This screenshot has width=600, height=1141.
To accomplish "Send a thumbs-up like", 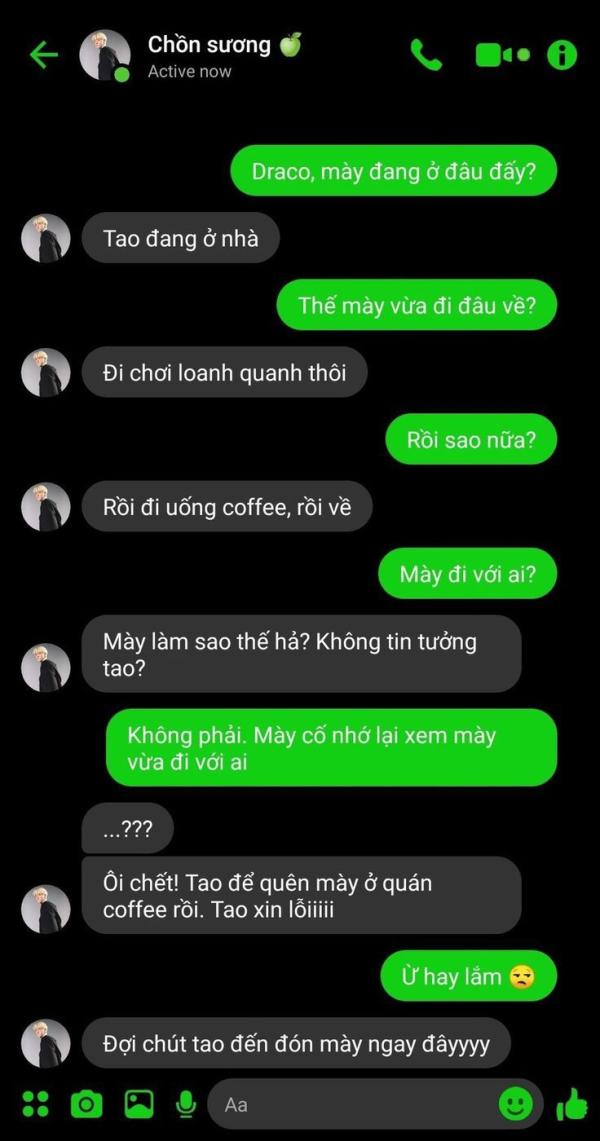I will click(x=572, y=1104).
